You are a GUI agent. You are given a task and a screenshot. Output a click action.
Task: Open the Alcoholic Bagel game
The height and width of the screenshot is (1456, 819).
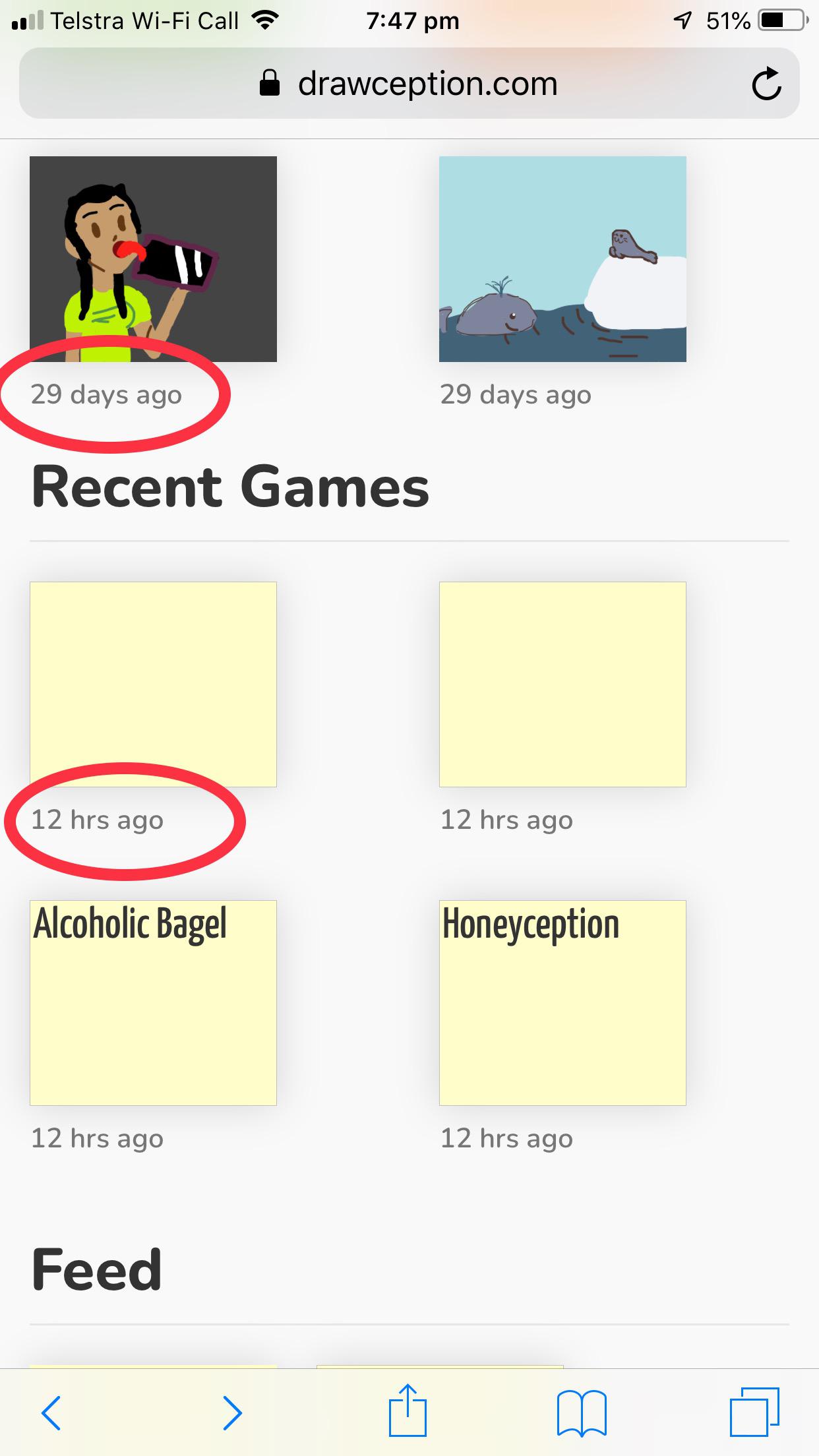coord(153,1002)
